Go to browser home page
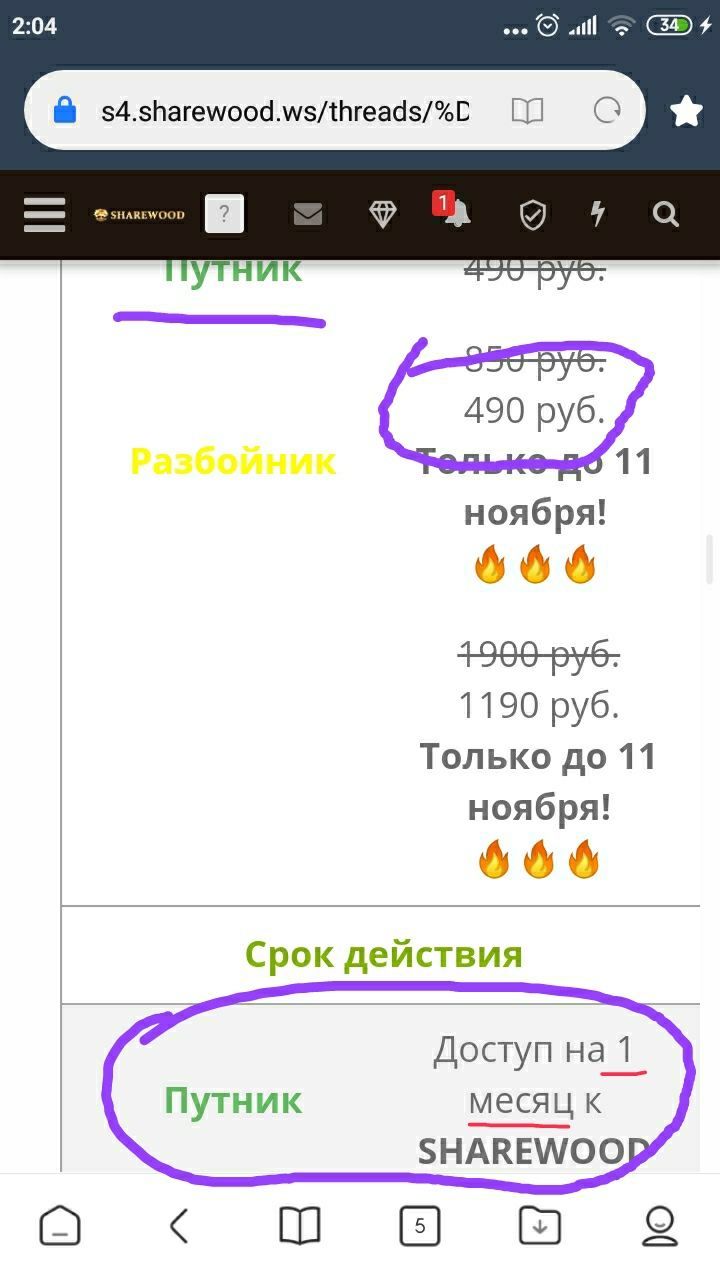 tap(60, 1225)
